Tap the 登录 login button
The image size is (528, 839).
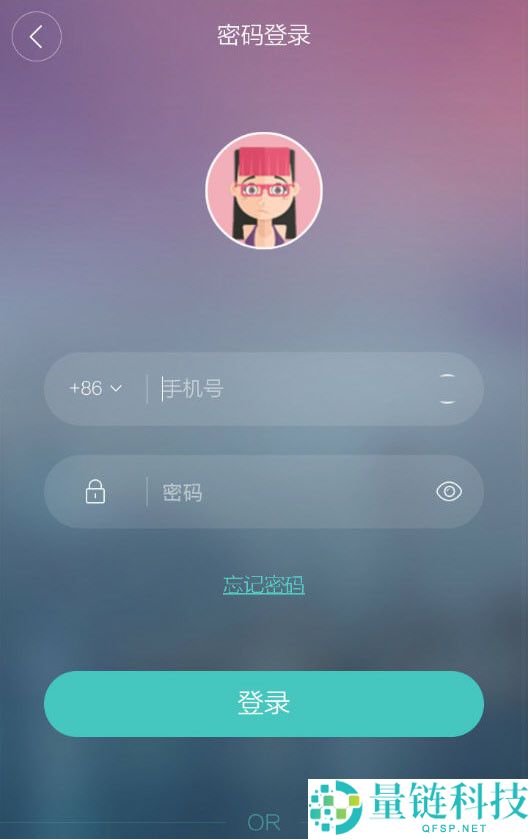pos(264,704)
